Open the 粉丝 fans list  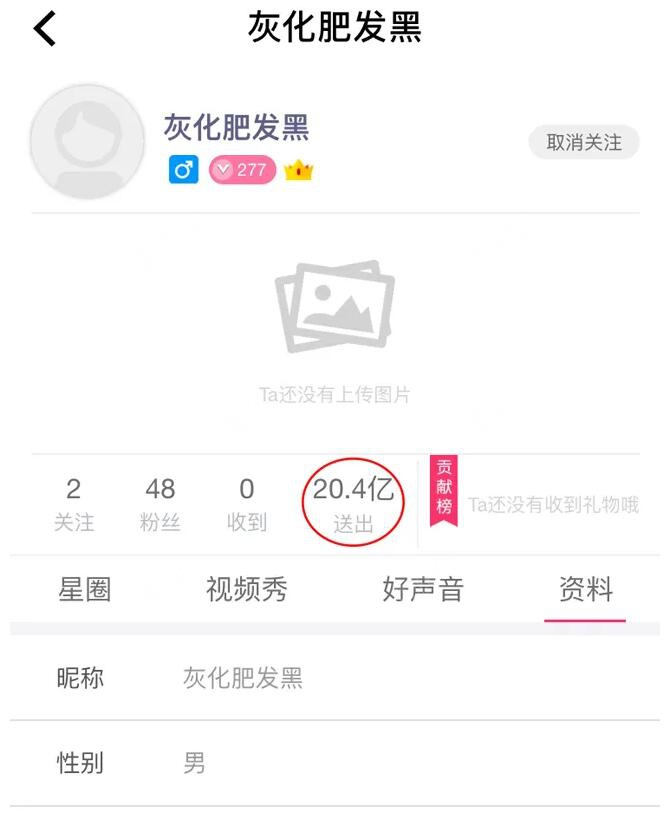coord(160,503)
